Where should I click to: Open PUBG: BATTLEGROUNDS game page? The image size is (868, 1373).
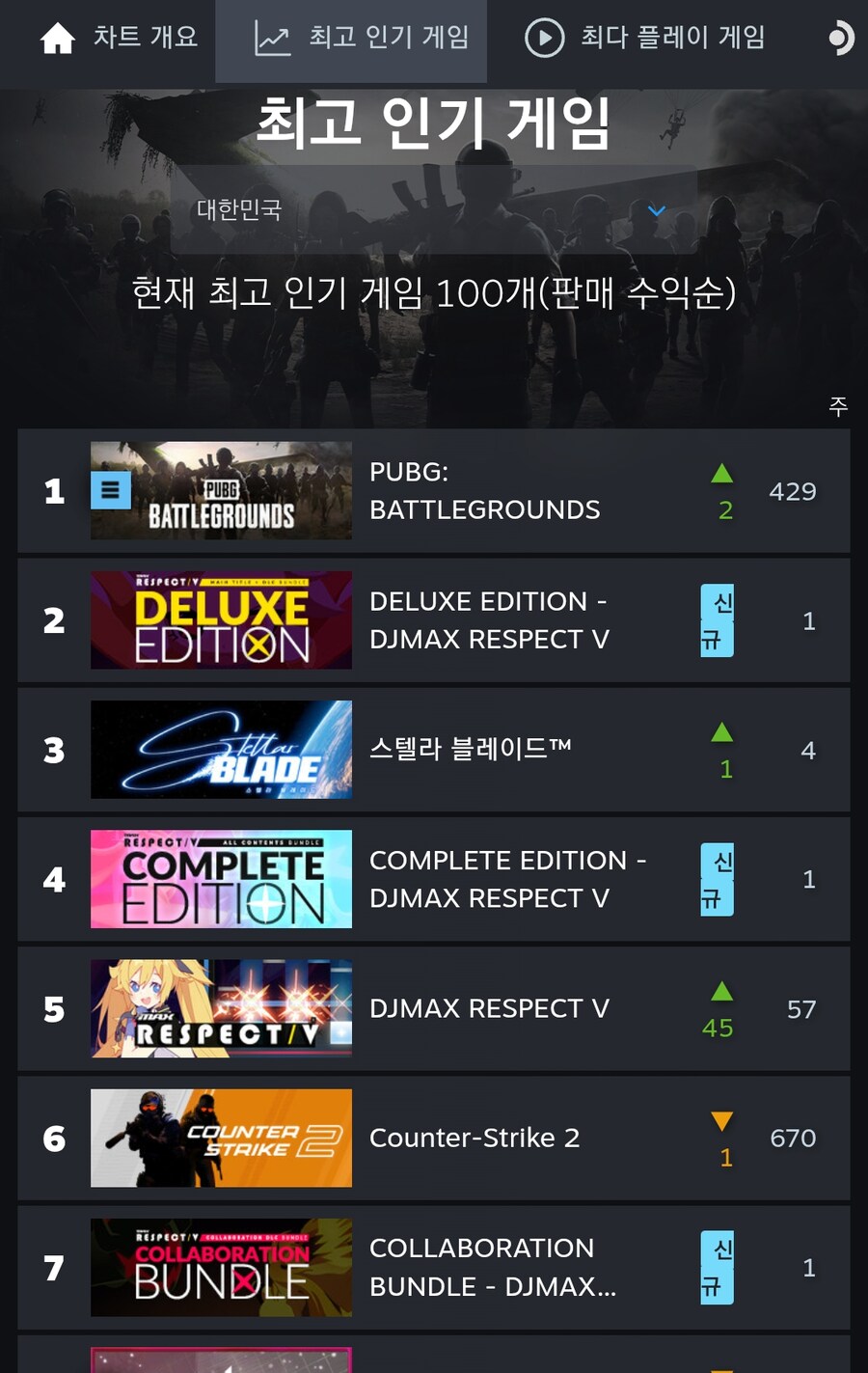tap(485, 491)
